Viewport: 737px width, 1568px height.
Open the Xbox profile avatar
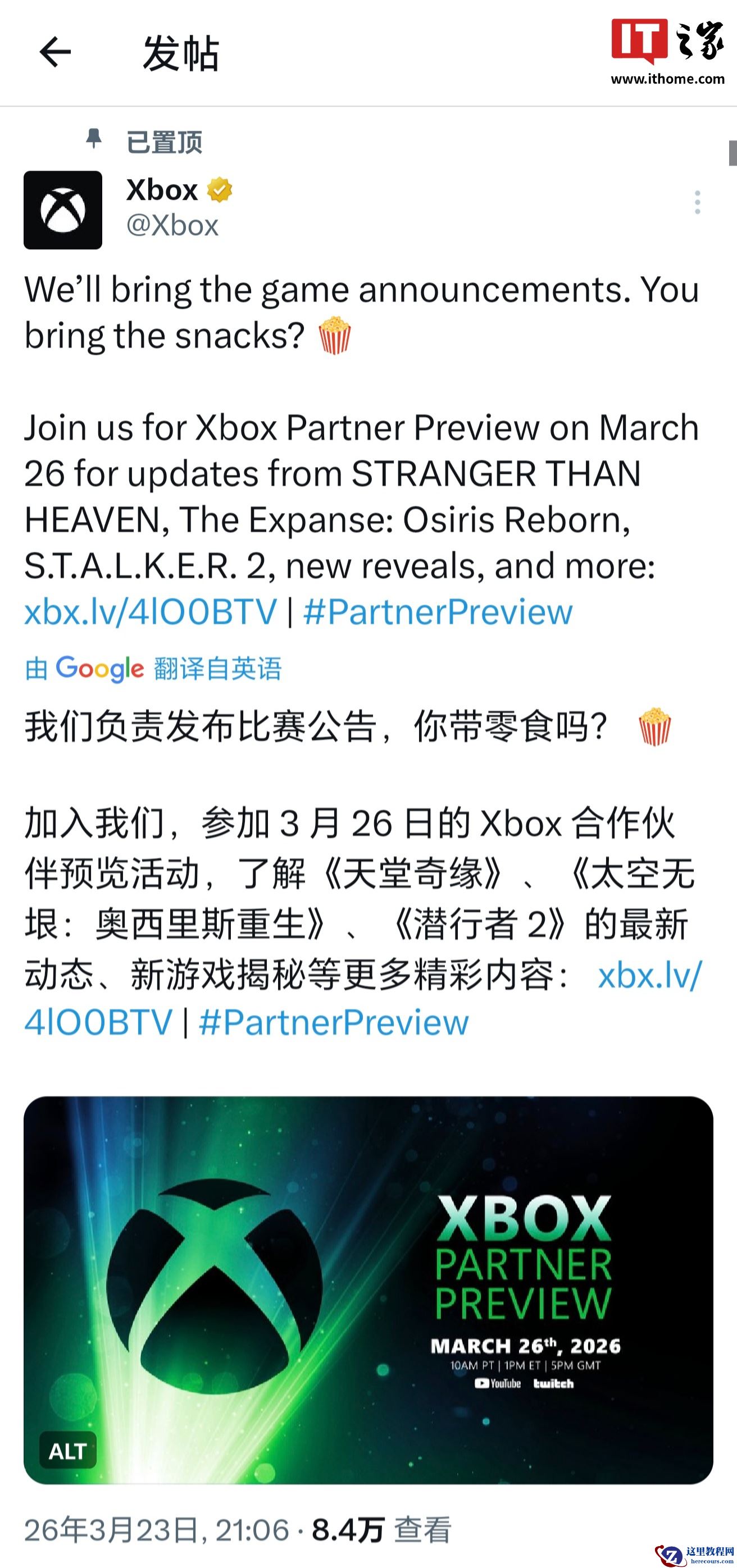click(62, 210)
